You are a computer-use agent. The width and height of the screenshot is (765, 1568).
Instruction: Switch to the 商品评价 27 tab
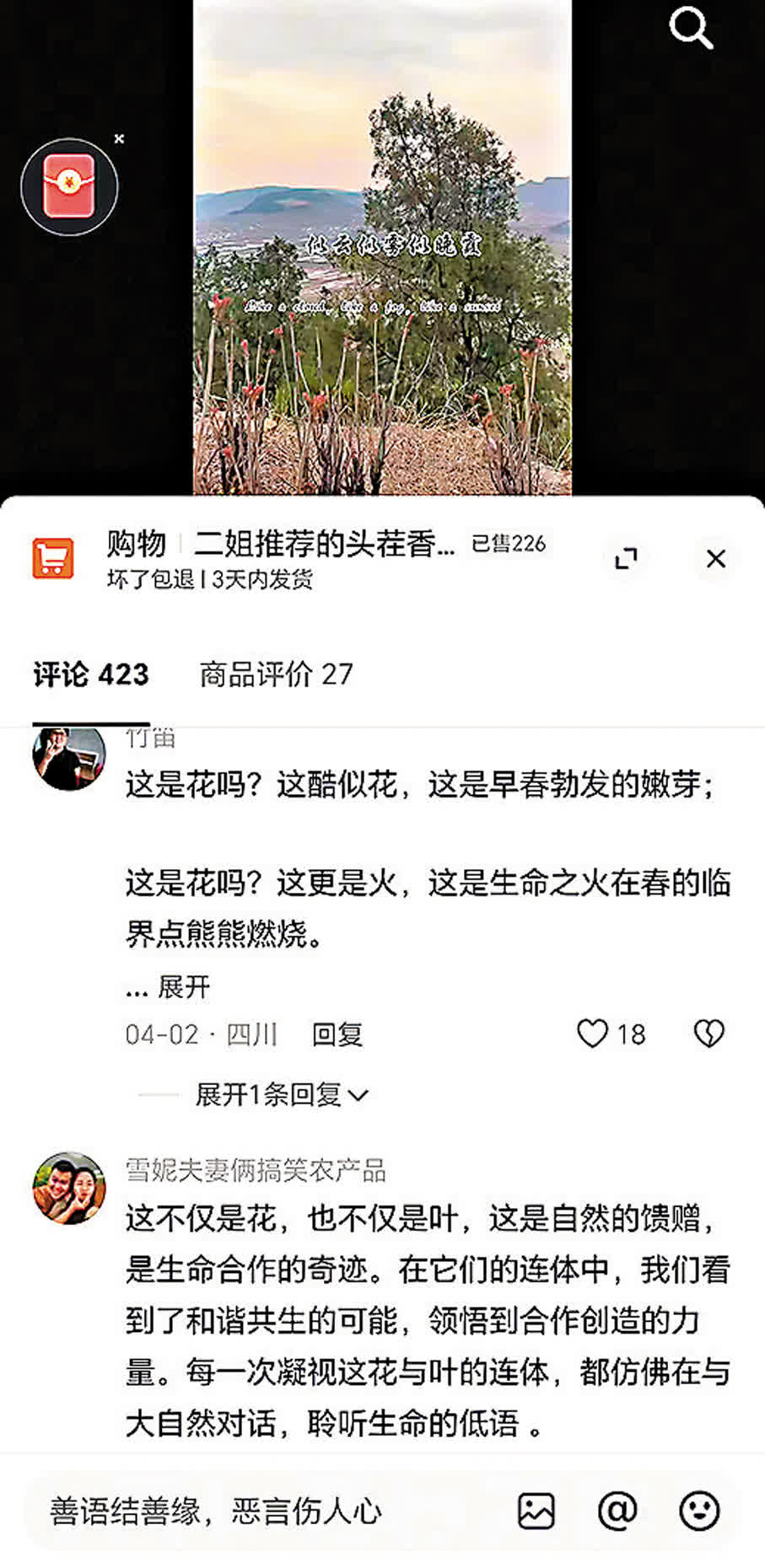[x=276, y=674]
